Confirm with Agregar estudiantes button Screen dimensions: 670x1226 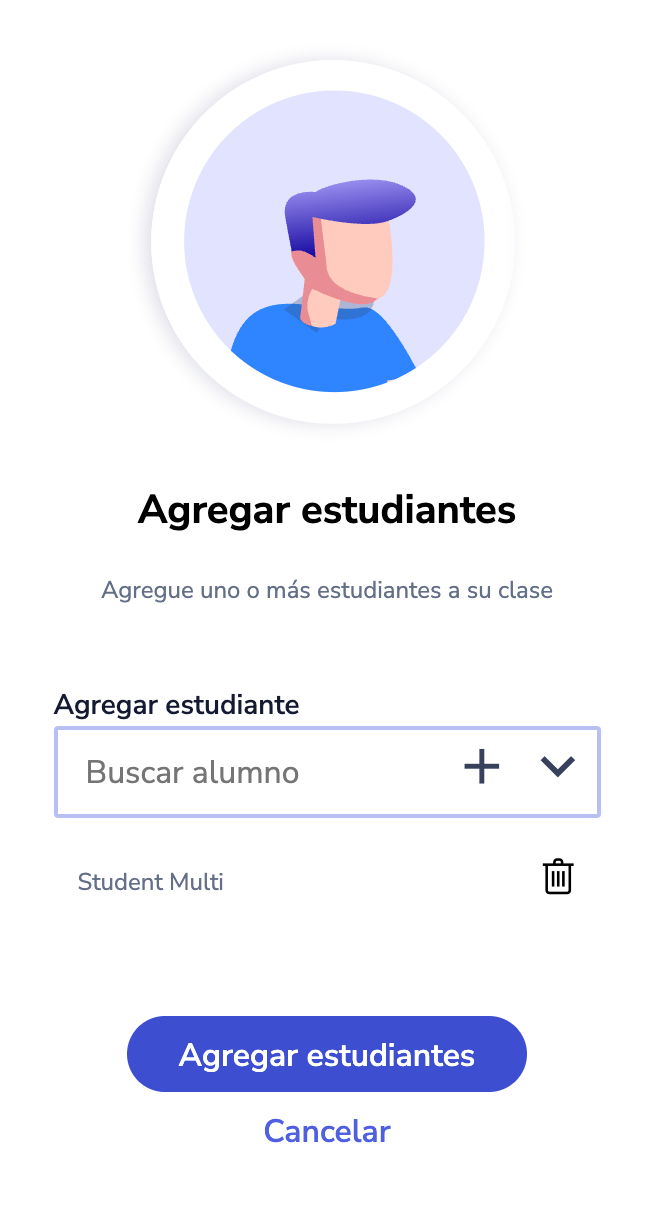[x=327, y=1055]
